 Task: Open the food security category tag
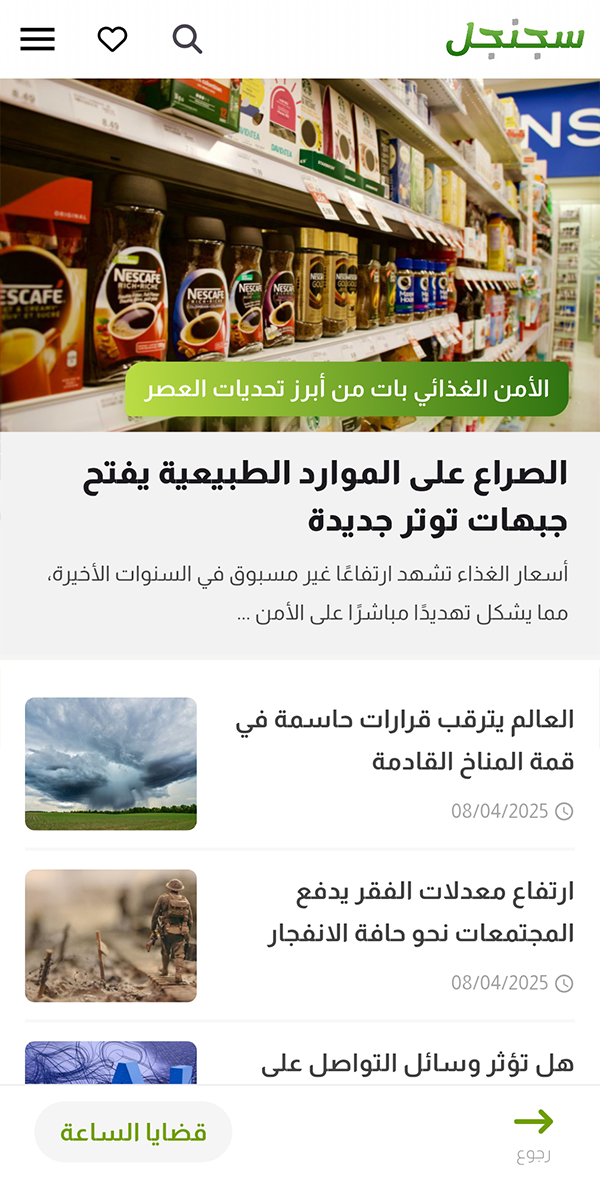coord(346,389)
